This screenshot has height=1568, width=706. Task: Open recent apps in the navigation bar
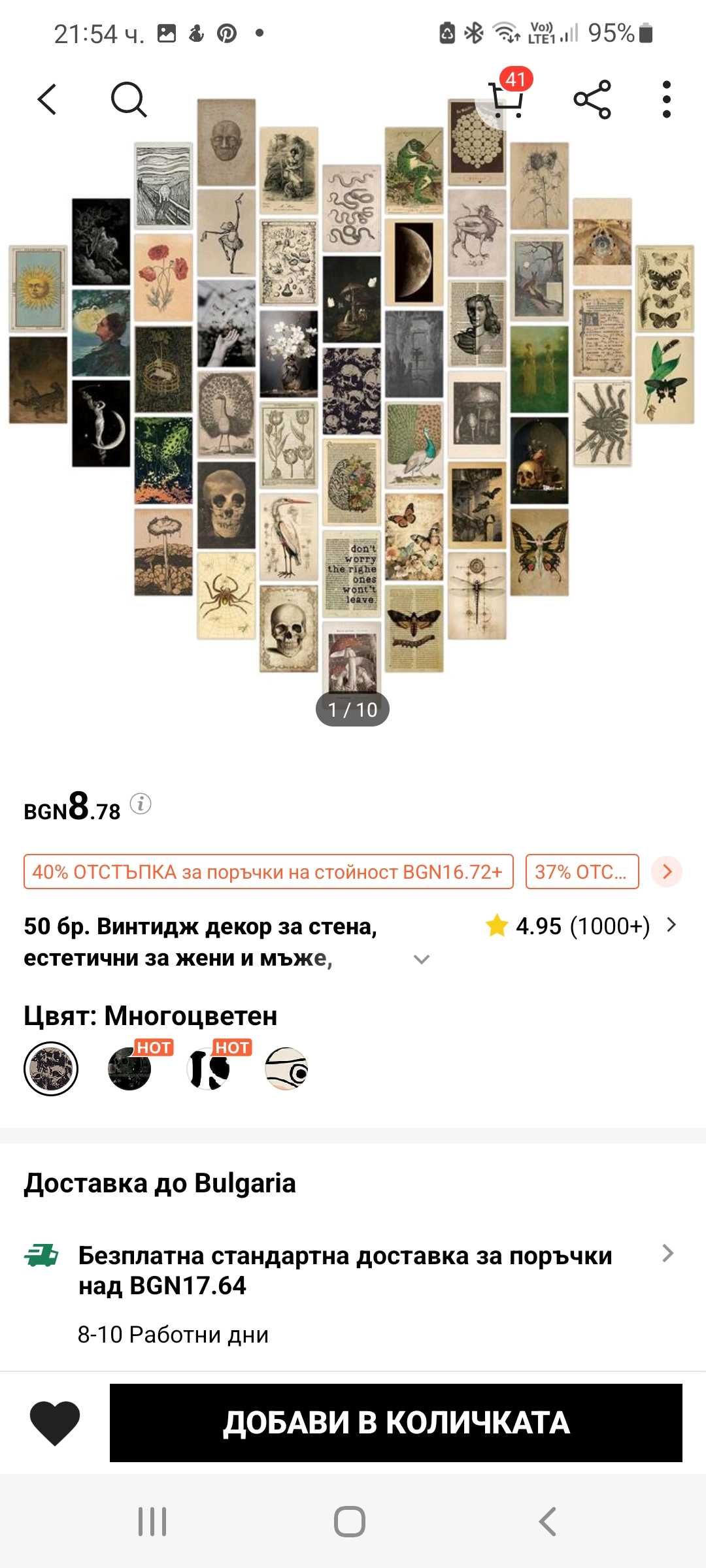coord(152,1522)
